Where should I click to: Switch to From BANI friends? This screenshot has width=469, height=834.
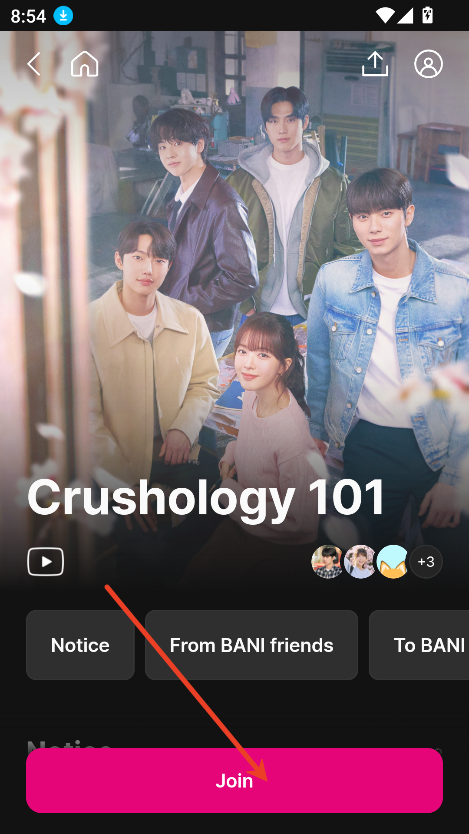[x=252, y=645]
